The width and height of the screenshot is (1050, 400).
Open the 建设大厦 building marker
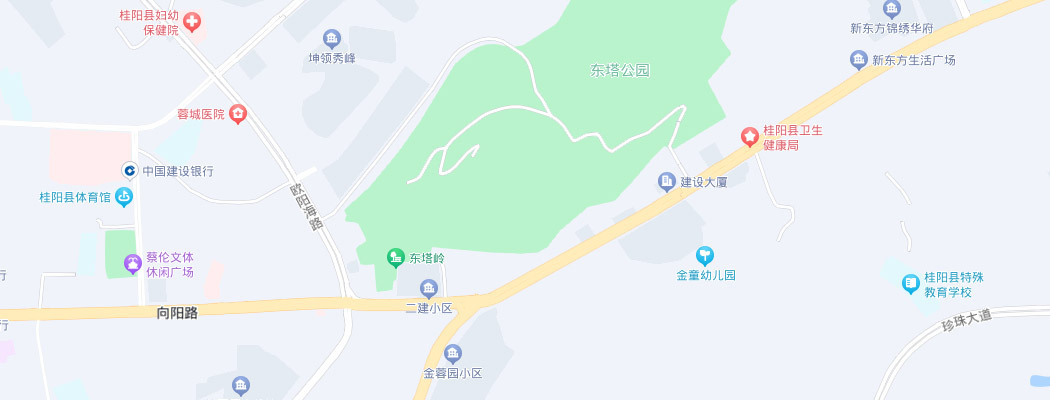click(666, 181)
